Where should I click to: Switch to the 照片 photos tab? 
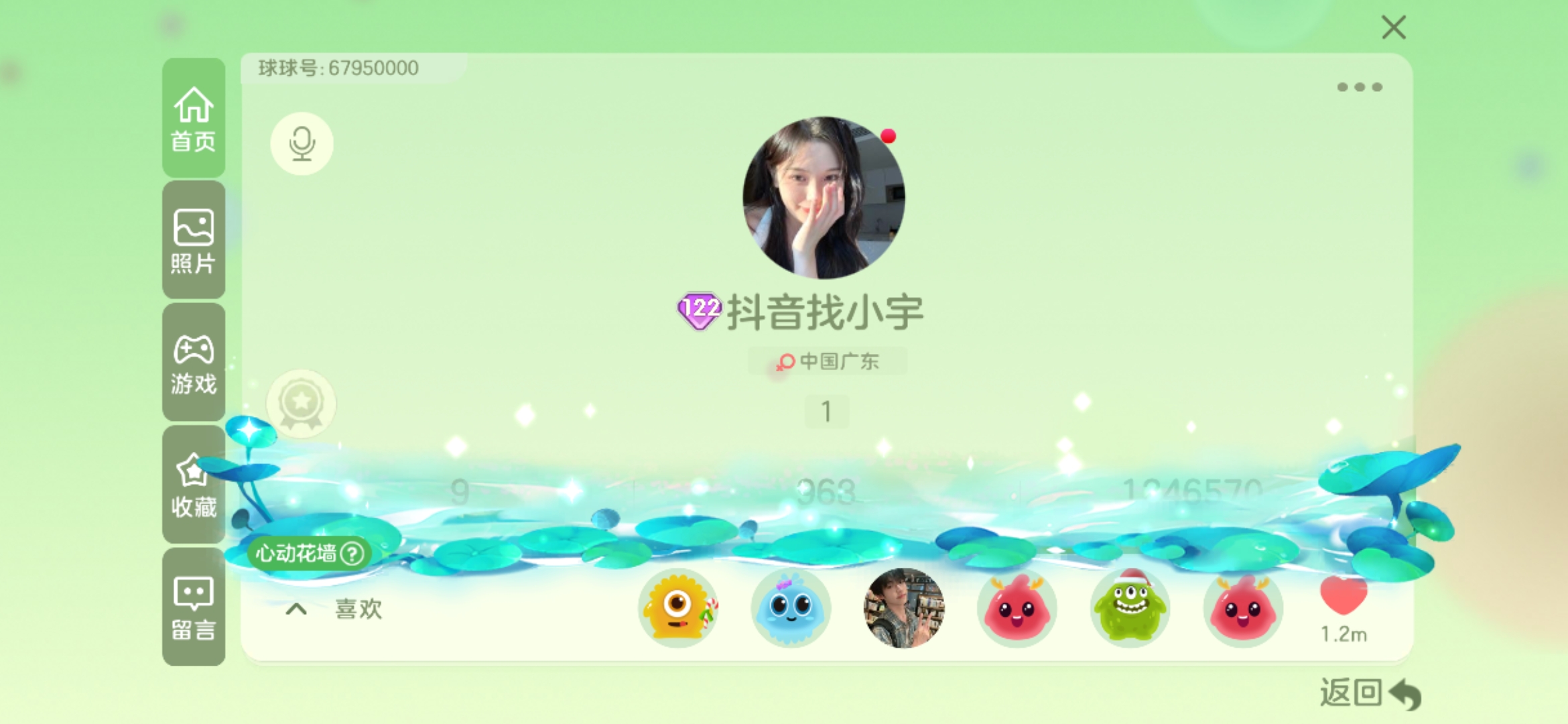click(194, 240)
